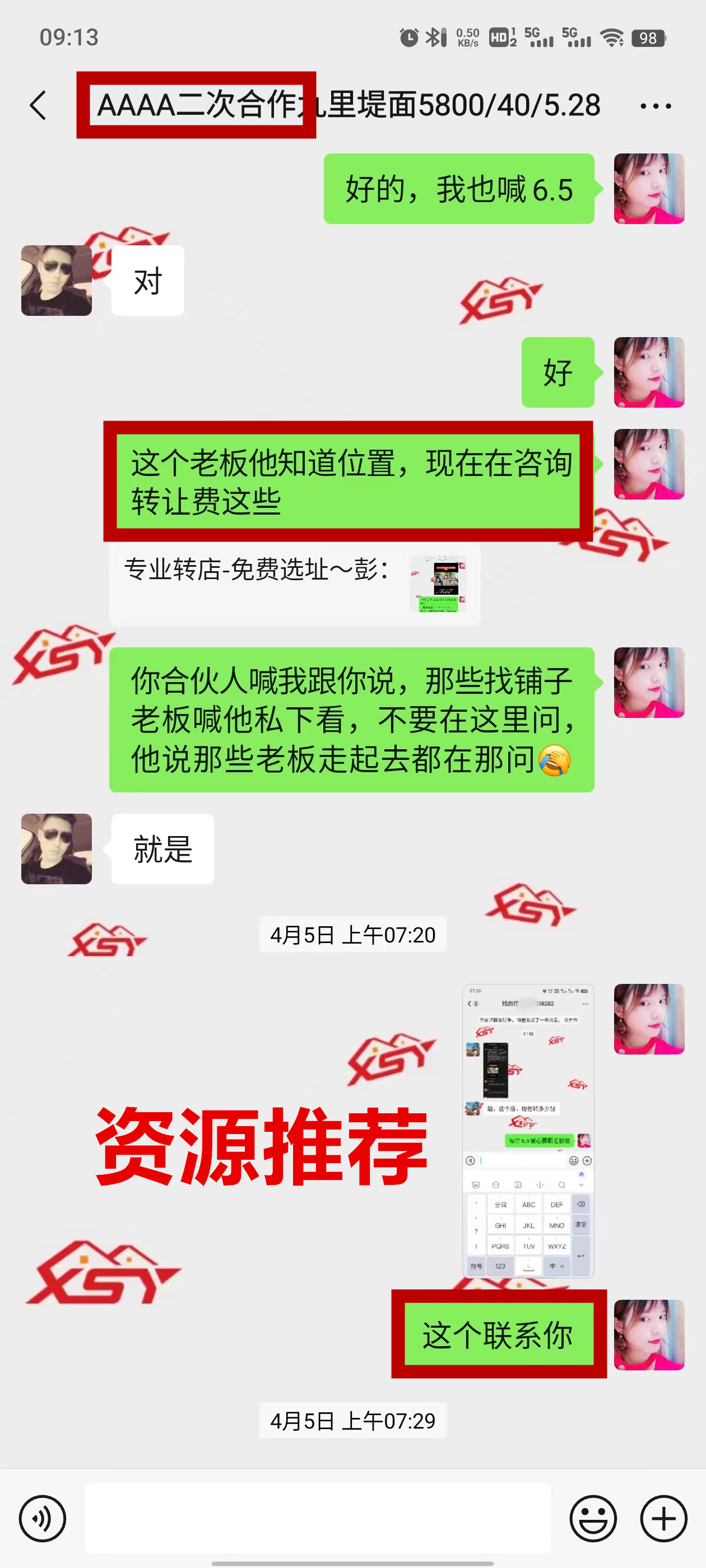Focus the message text field
The height and width of the screenshot is (1568, 706).
(317, 1518)
